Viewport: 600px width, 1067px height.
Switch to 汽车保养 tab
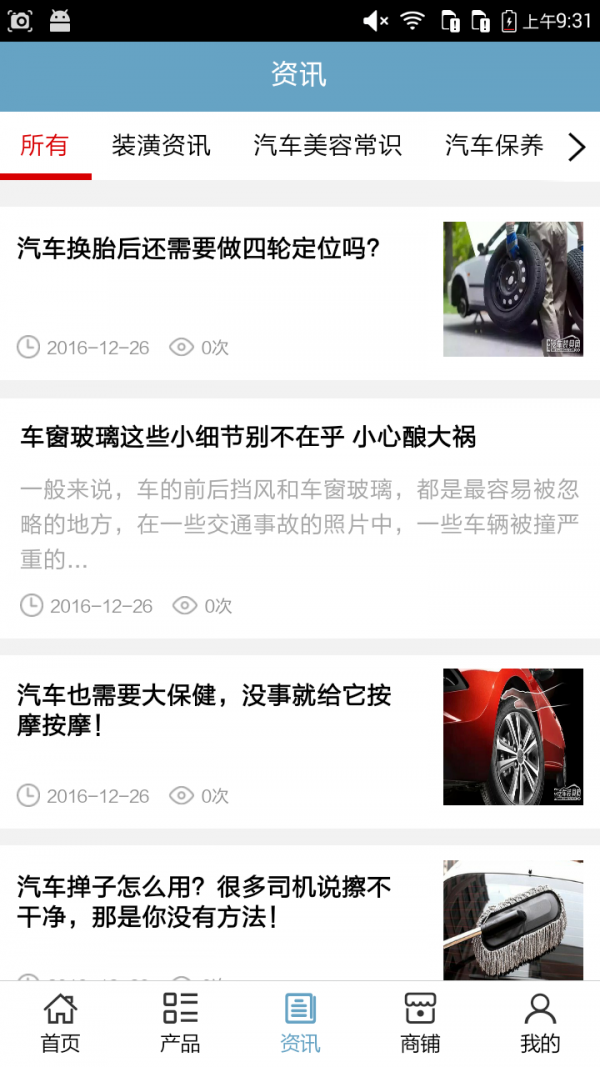494,146
